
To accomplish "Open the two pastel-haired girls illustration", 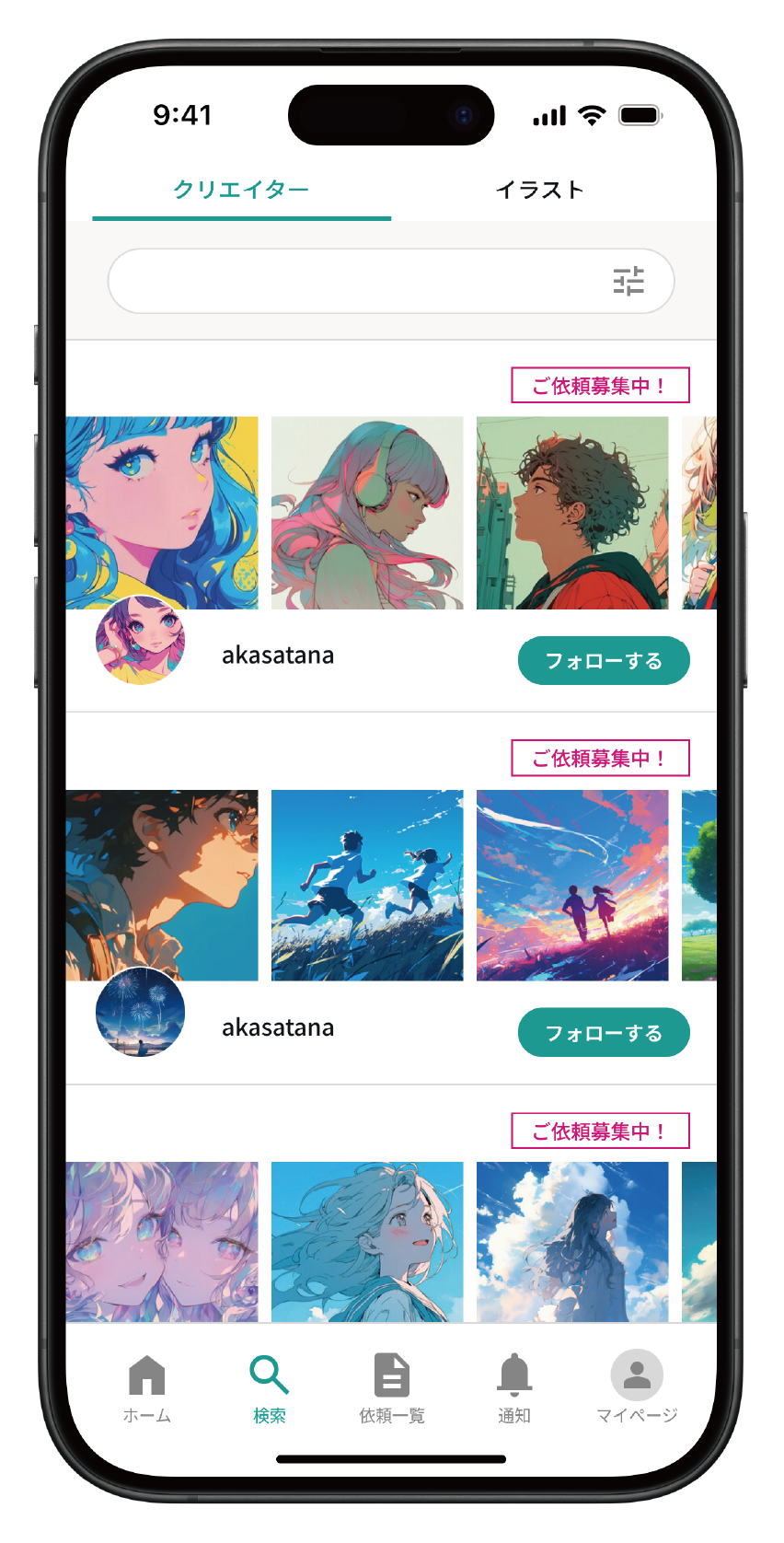I will 162,1241.
